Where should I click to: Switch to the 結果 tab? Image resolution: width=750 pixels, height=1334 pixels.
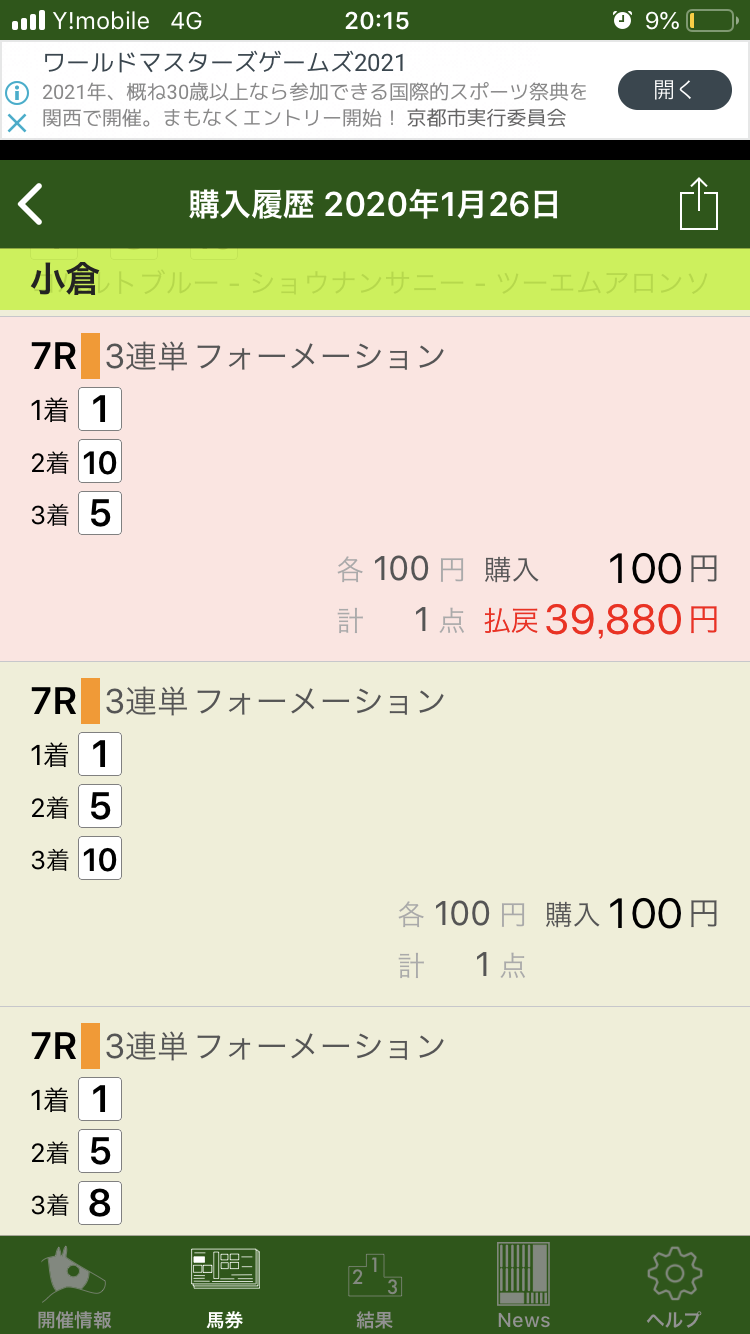(374, 1286)
